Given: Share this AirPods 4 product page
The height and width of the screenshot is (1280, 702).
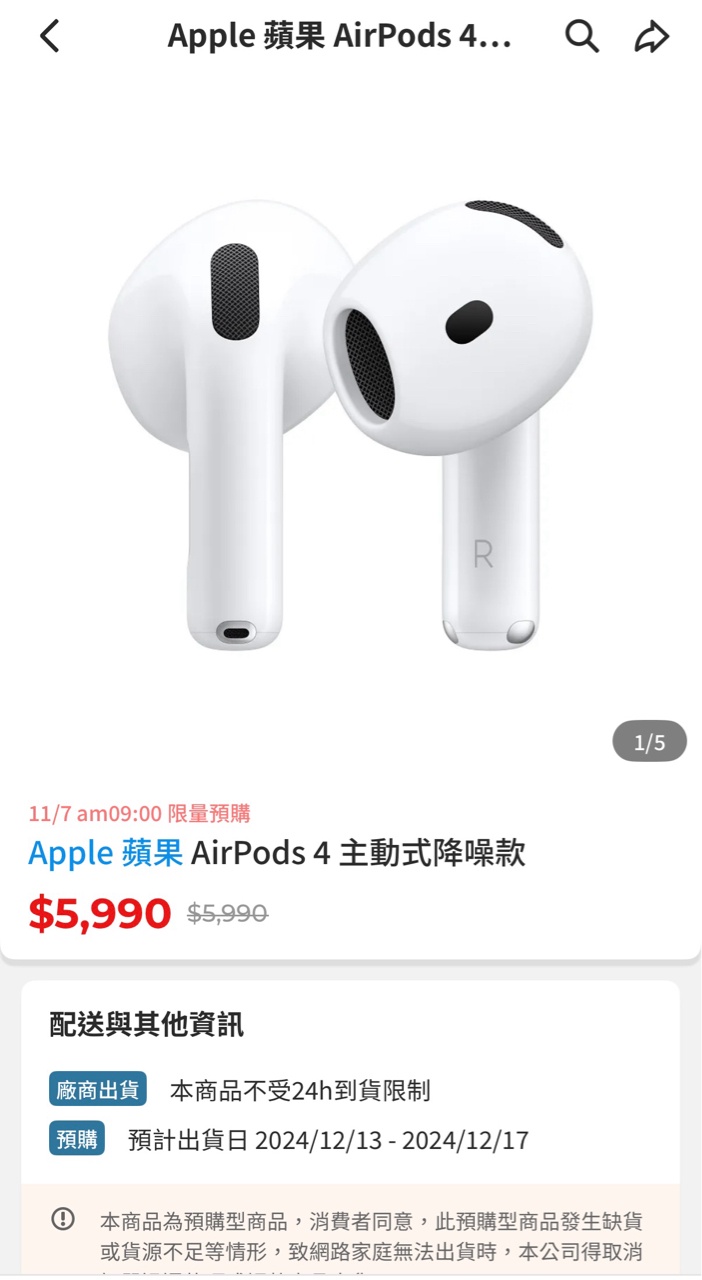Looking at the screenshot, I should (x=651, y=37).
